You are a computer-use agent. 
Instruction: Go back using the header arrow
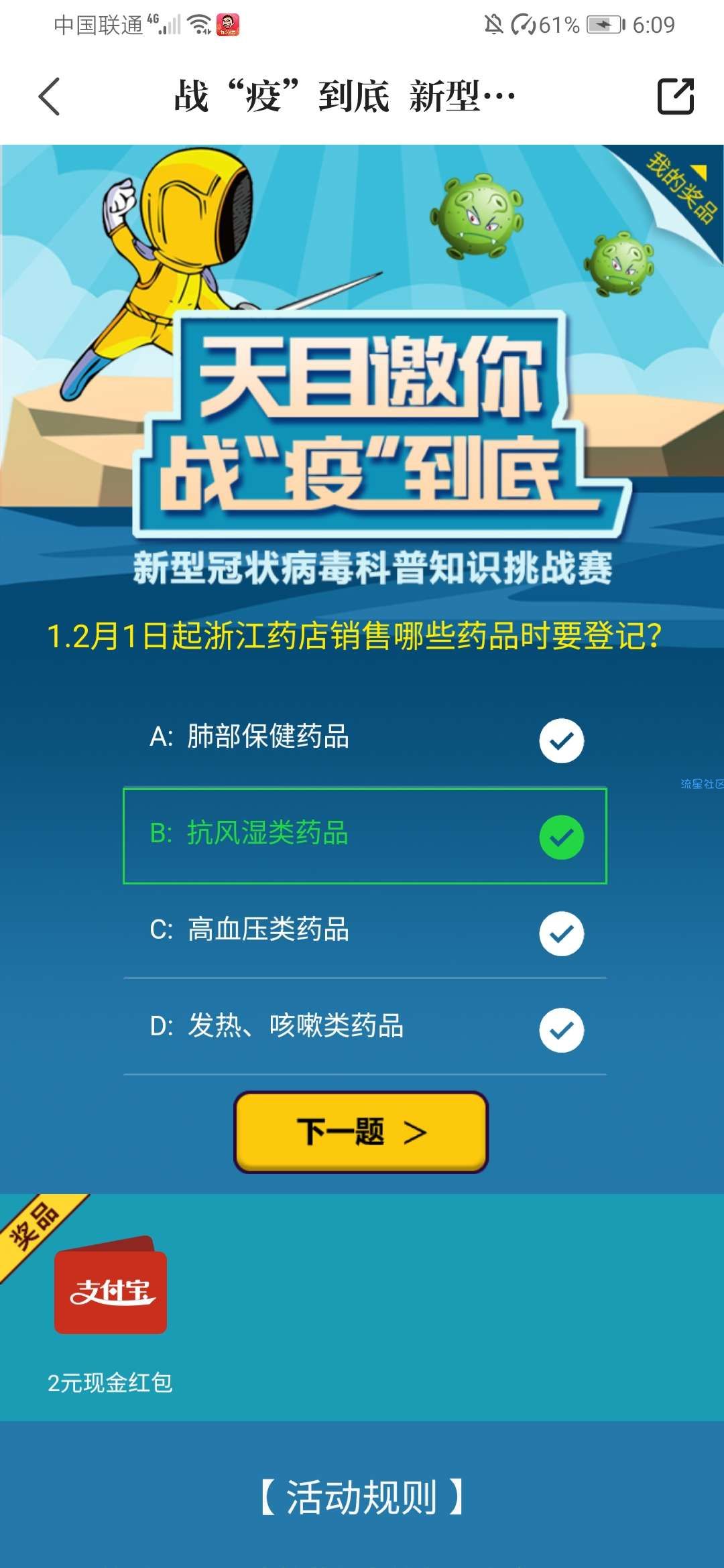click(x=50, y=96)
